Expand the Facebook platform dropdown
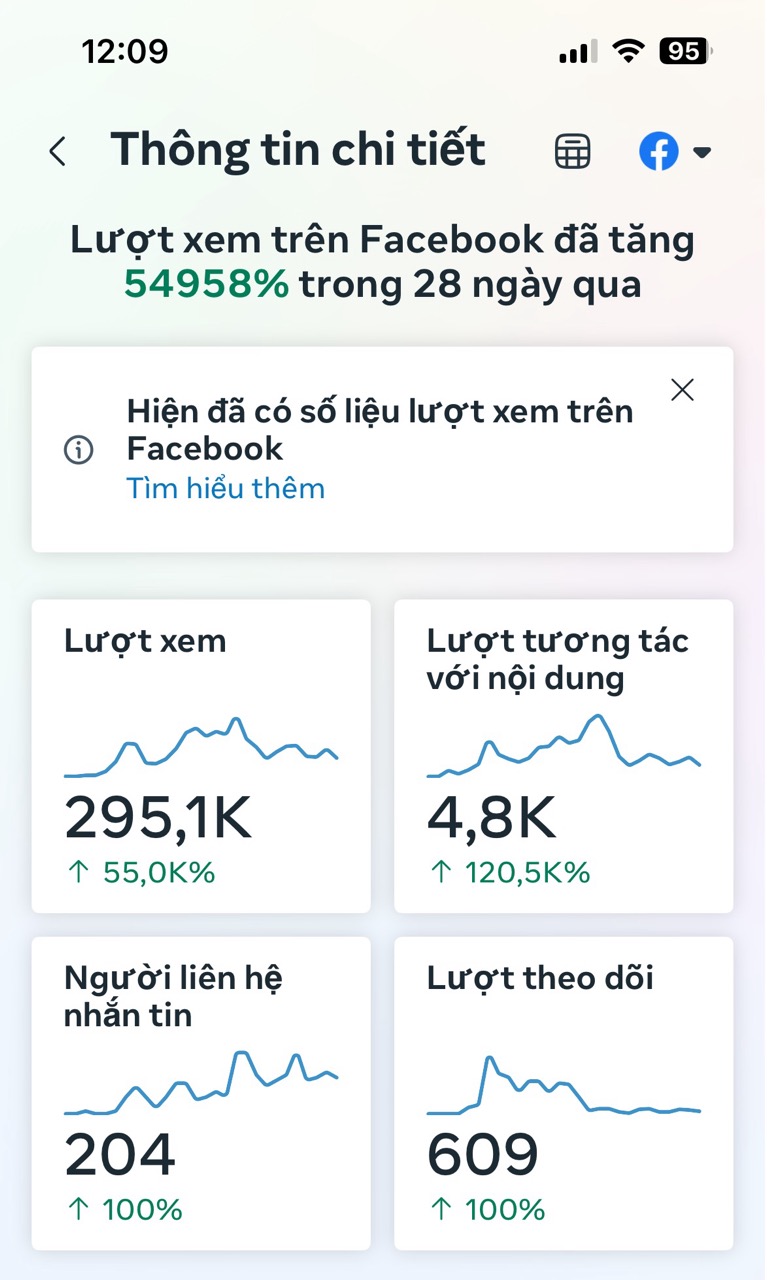The height and width of the screenshot is (1280, 767). coord(675,152)
